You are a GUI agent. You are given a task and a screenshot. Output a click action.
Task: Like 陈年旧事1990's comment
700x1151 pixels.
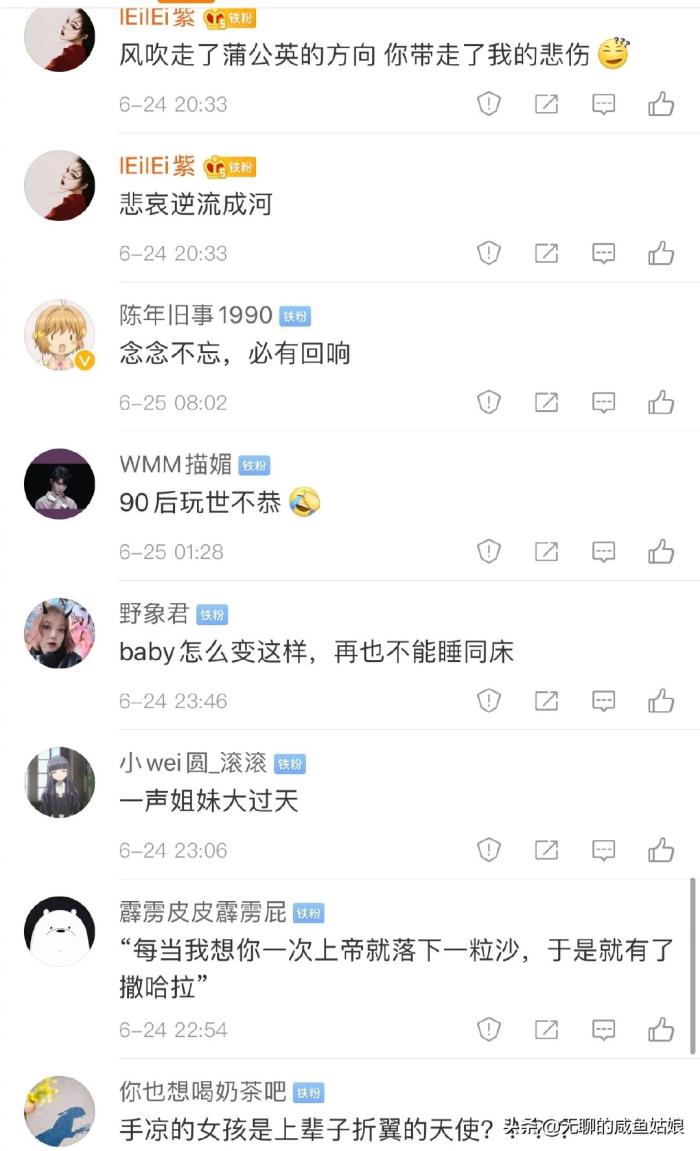pyautogui.click(x=661, y=402)
